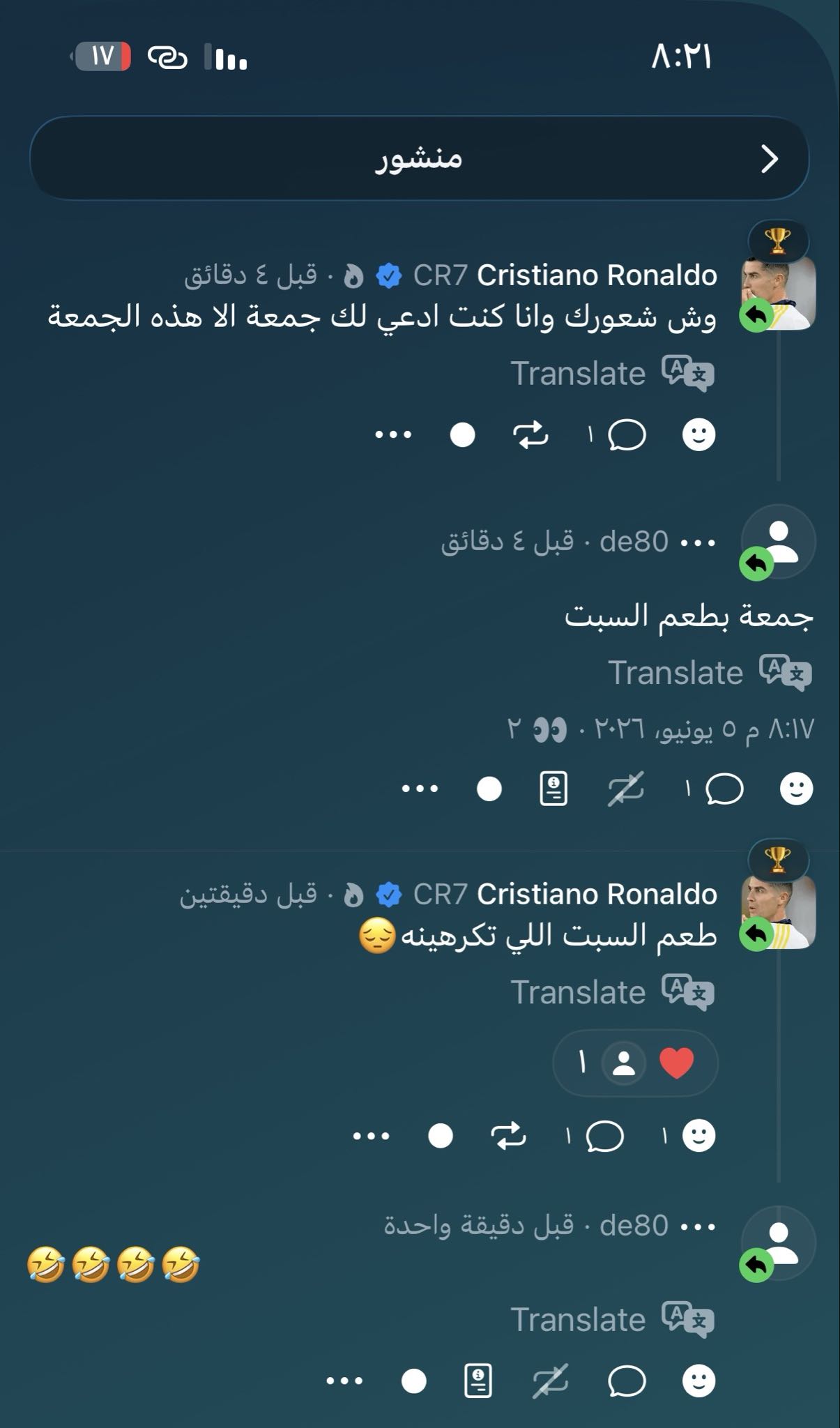The width and height of the screenshot is (840, 1428).
Task: Boost the first Cristiano Ronaldo post
Action: (x=530, y=435)
